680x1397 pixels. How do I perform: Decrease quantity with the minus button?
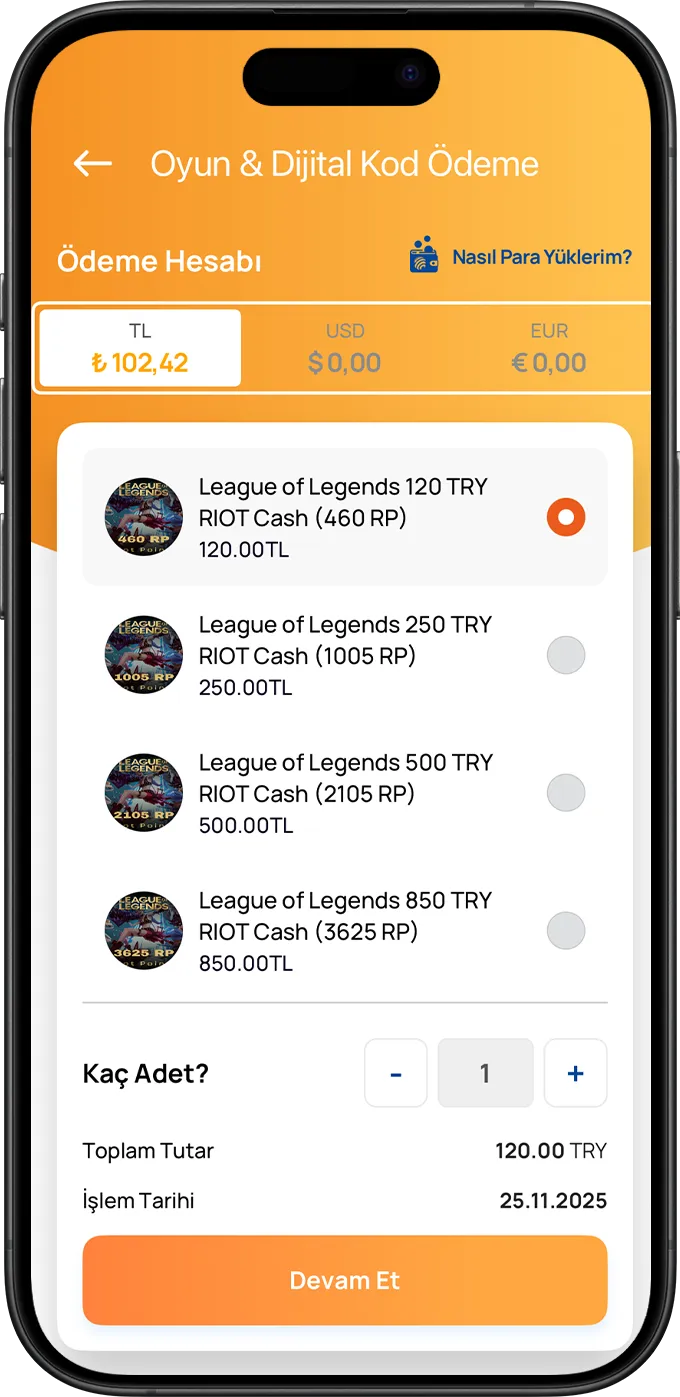coord(396,1073)
